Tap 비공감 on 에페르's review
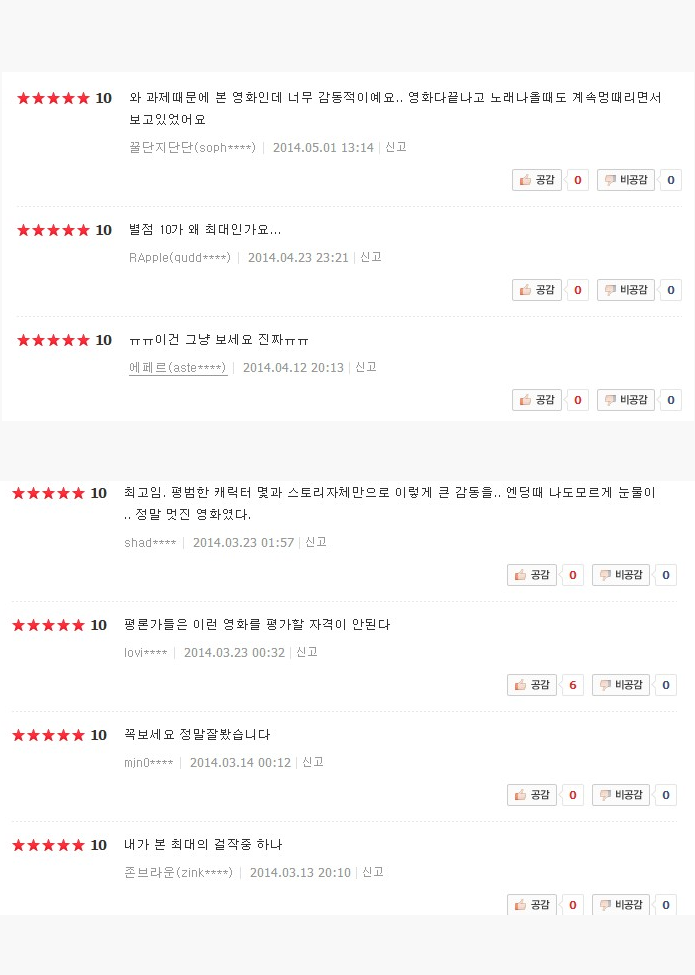 (626, 400)
